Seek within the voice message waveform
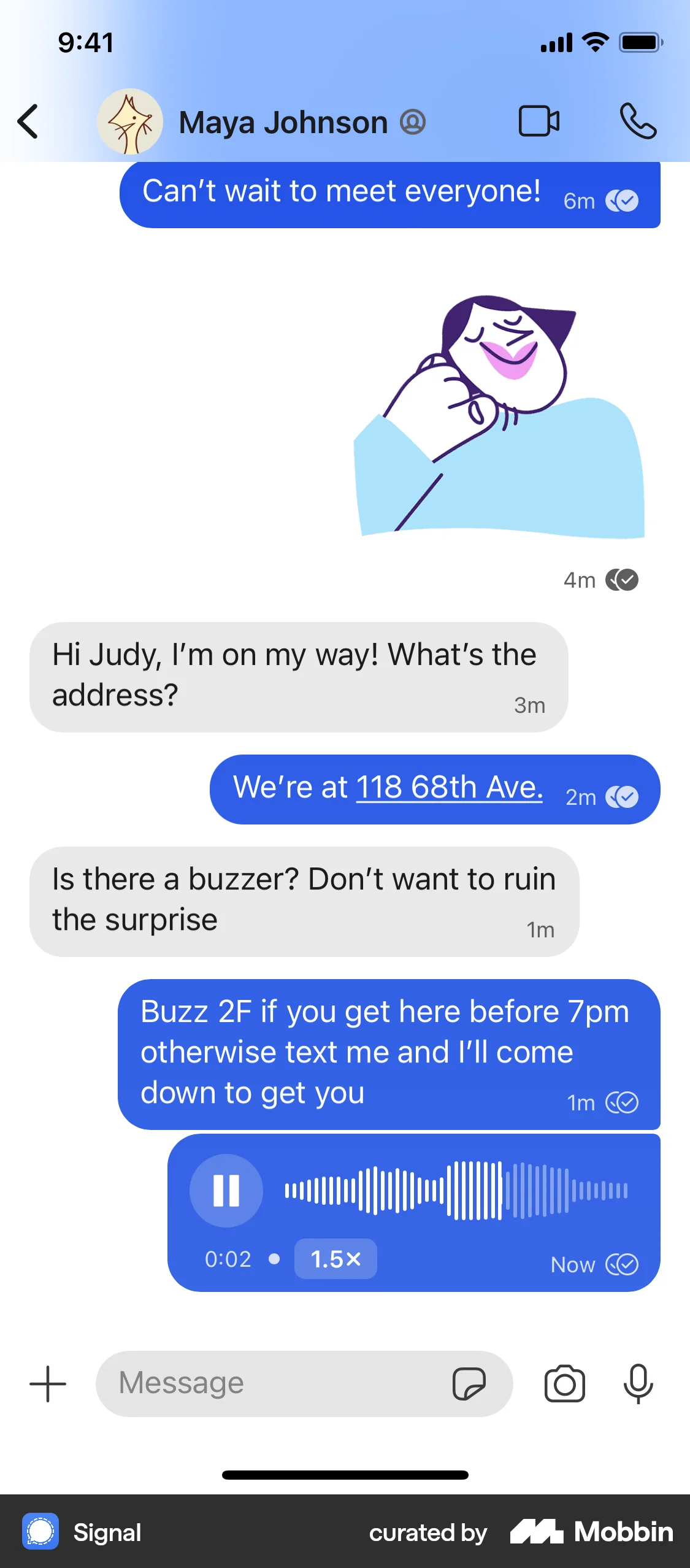Screen dimensions: 690x1568 (x=456, y=1191)
